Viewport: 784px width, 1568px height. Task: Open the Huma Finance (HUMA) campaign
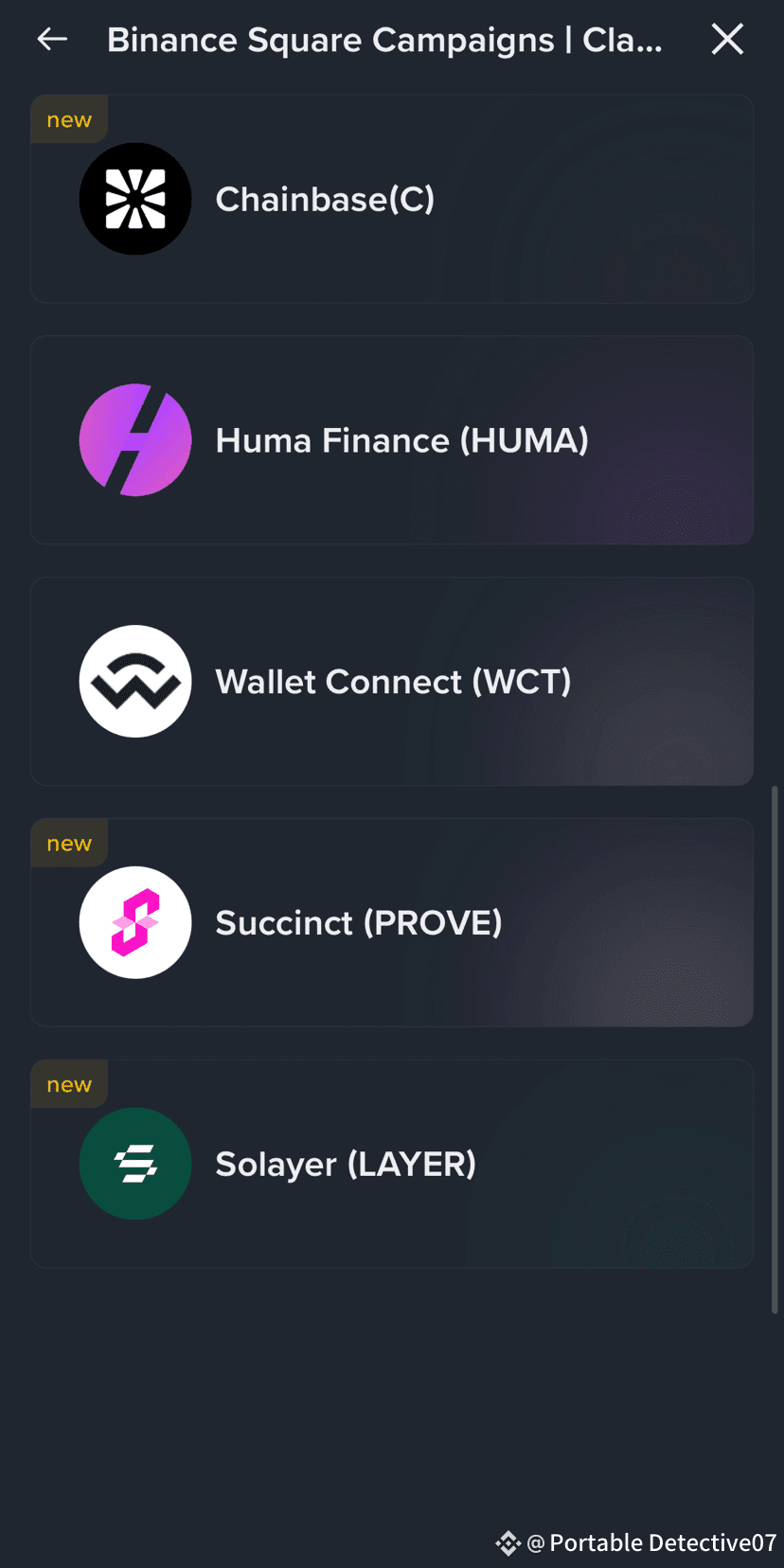coord(392,440)
